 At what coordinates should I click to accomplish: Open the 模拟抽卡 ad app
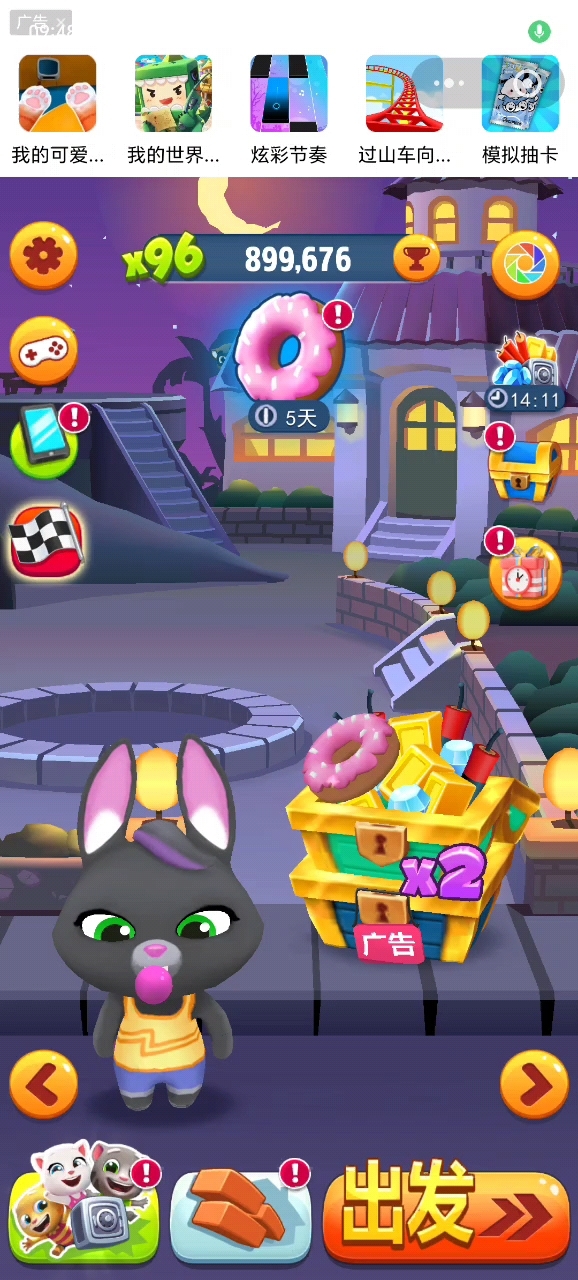tap(520, 109)
